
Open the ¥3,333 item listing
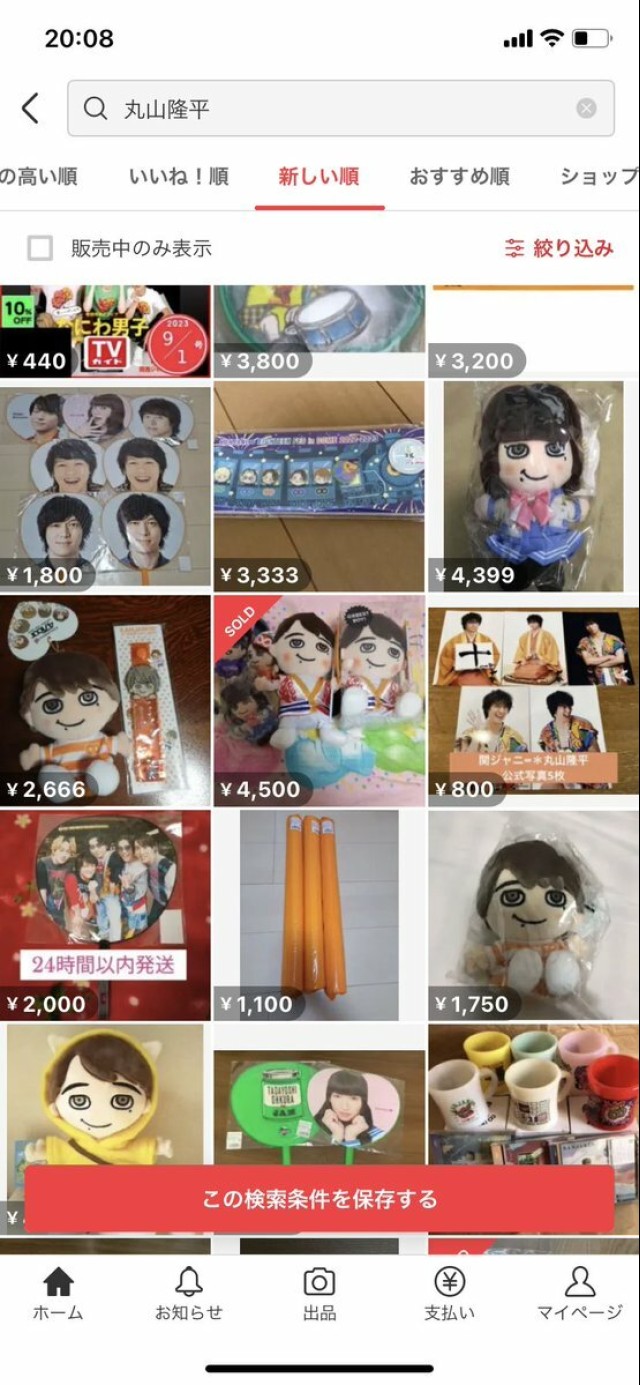(x=319, y=487)
